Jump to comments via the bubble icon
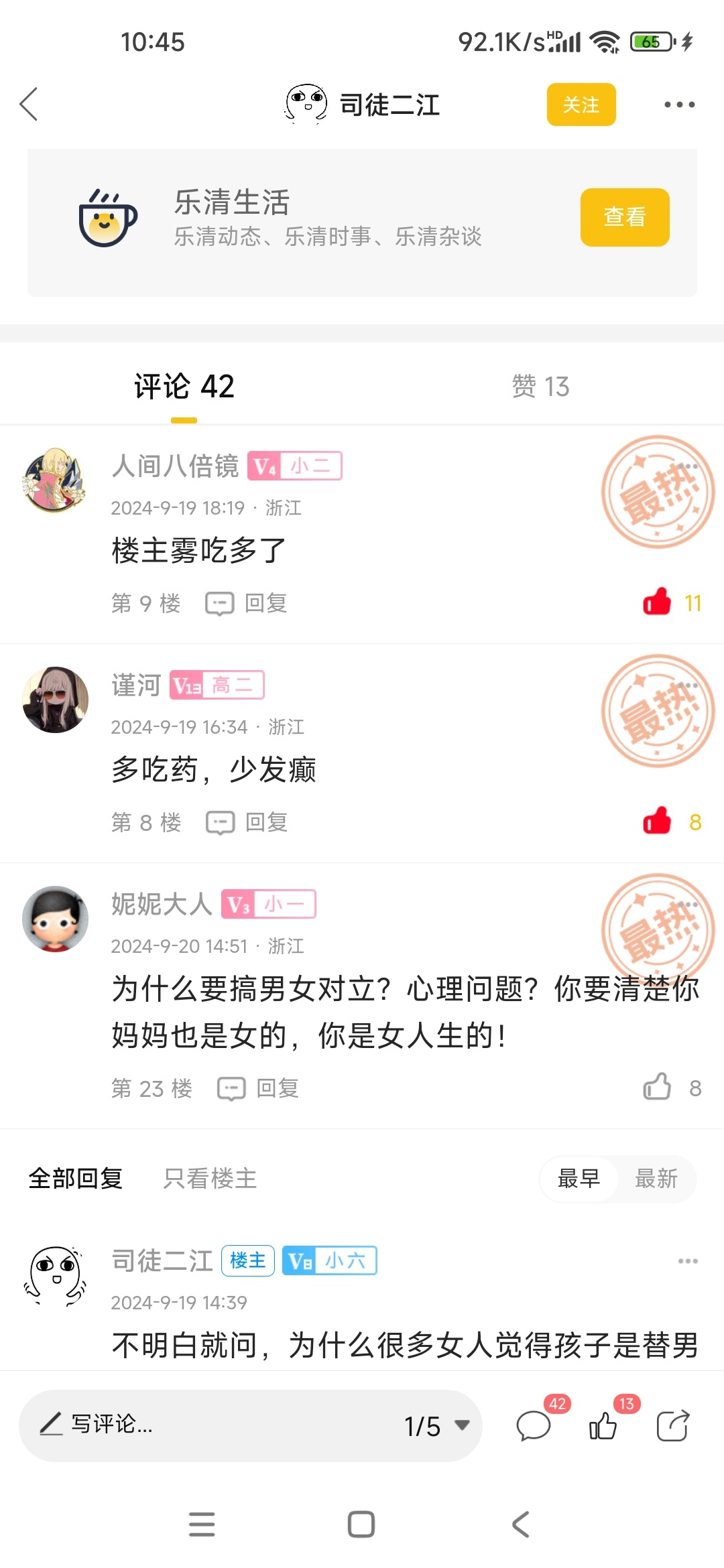The height and width of the screenshot is (1568, 724). [x=534, y=1425]
